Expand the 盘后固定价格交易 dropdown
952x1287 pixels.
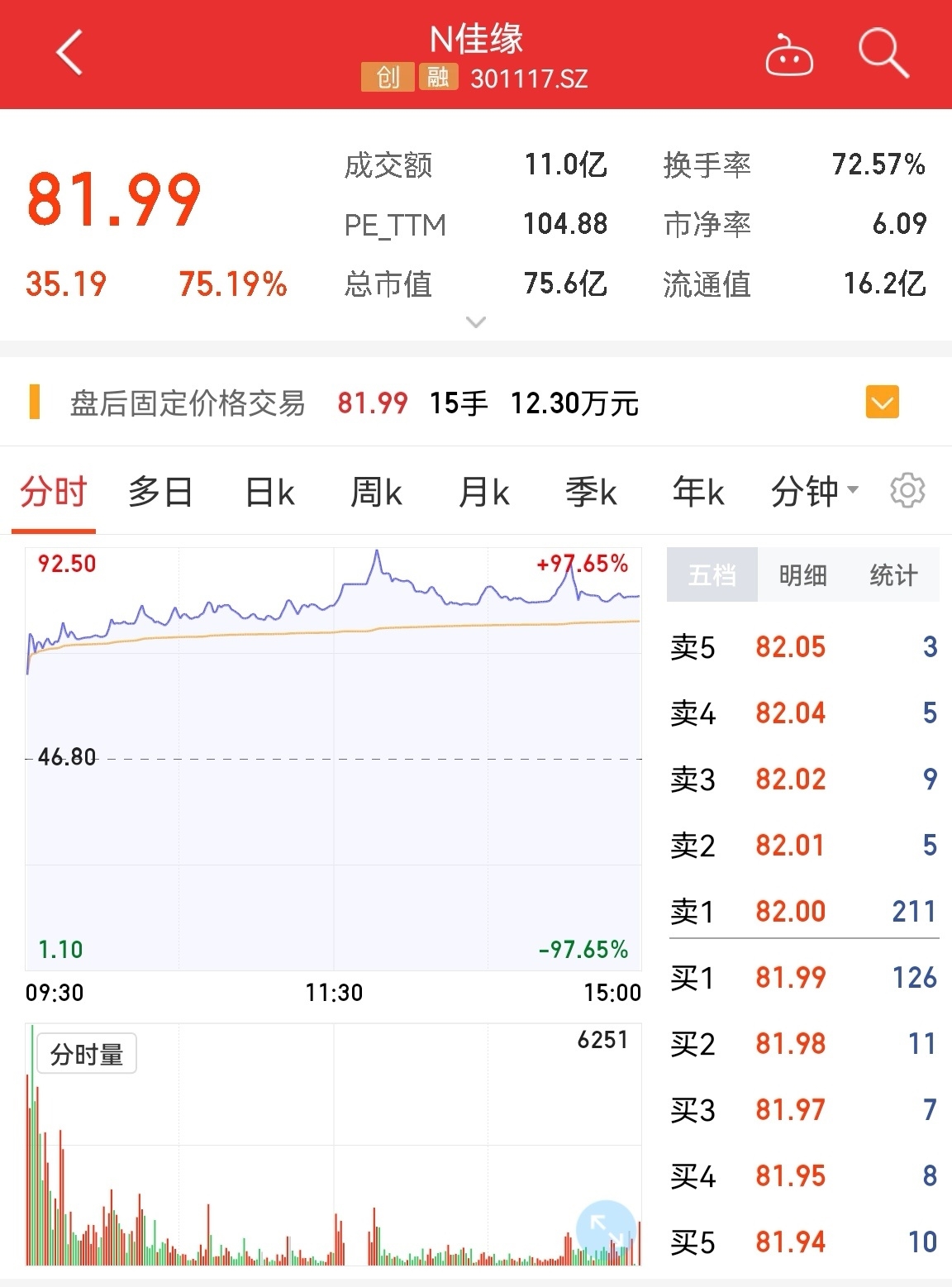(x=882, y=403)
